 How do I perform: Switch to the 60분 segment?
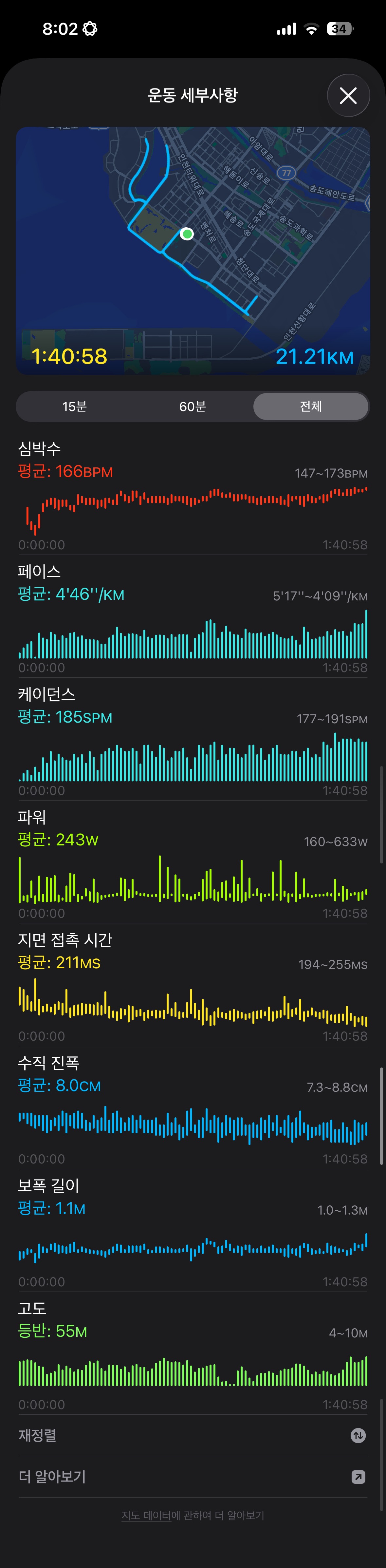coord(193,406)
